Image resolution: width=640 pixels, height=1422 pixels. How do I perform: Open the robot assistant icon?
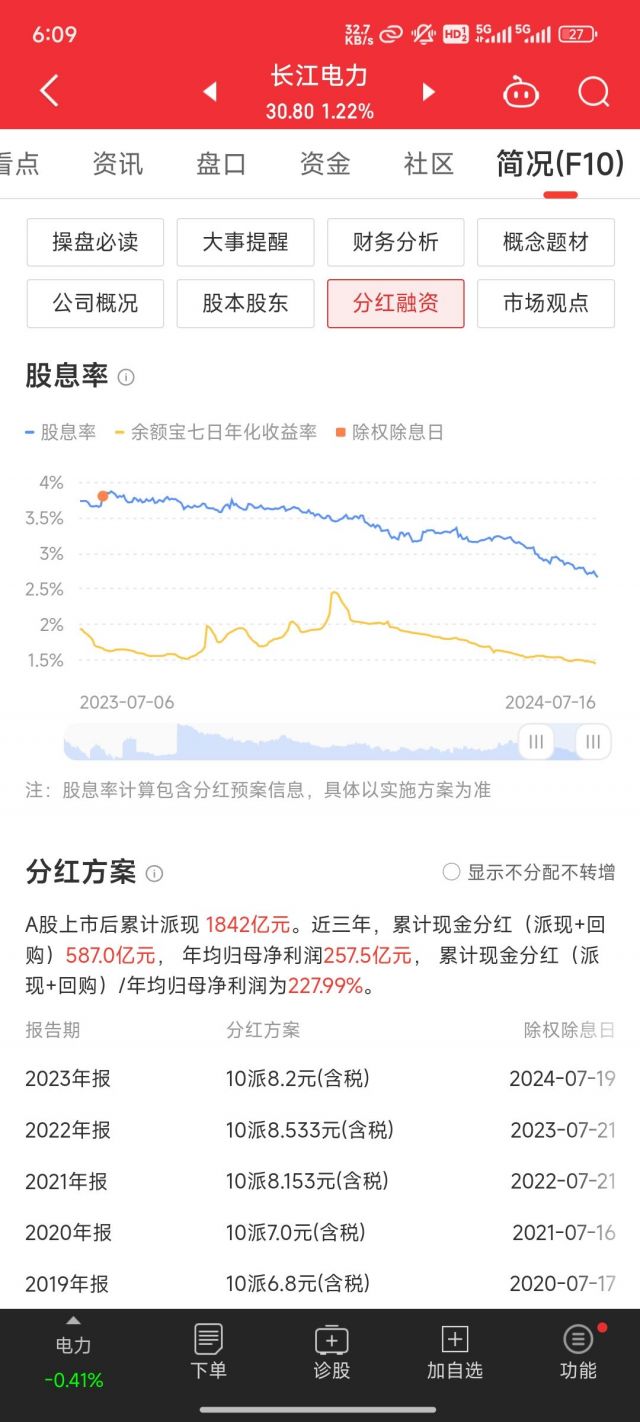(520, 92)
